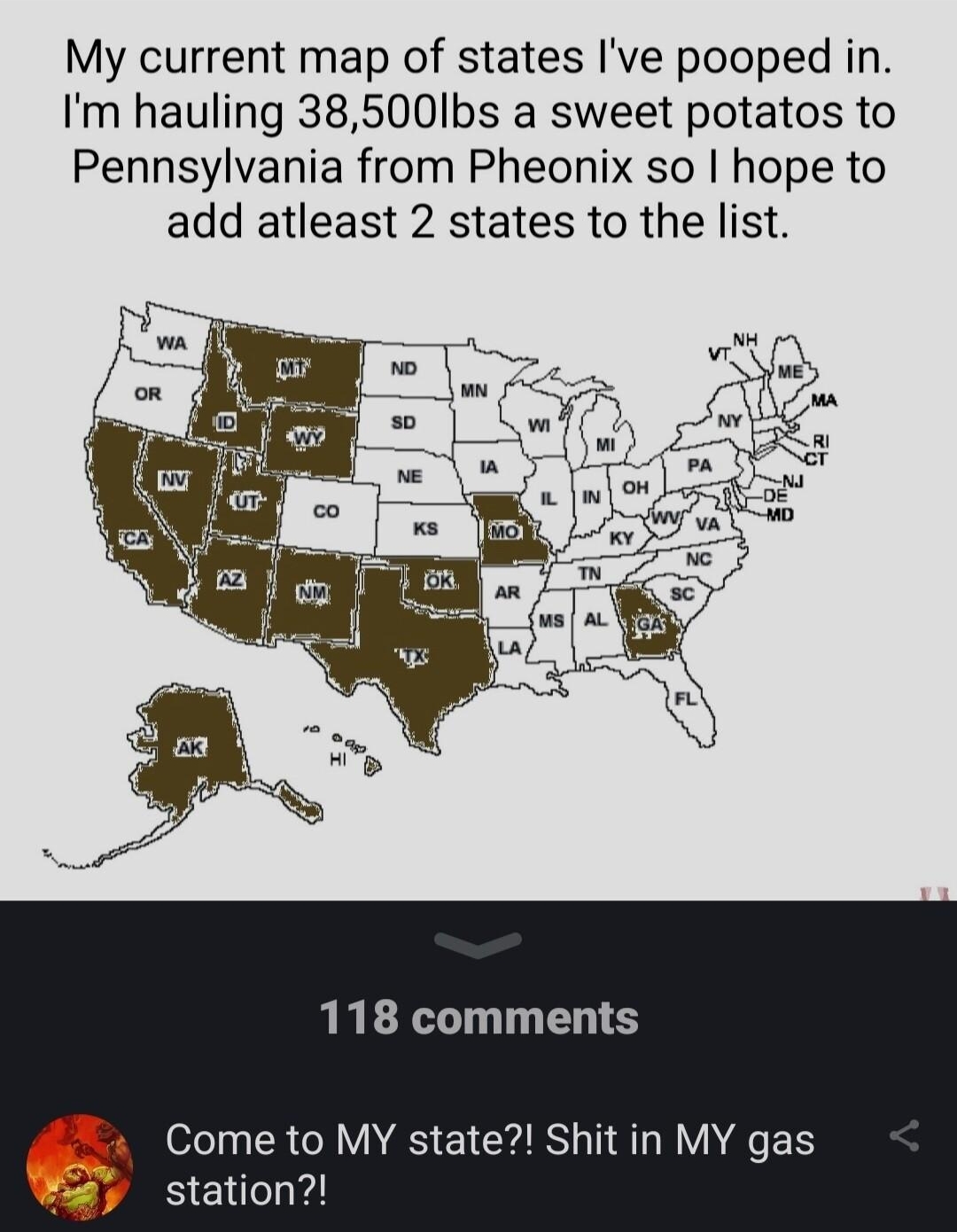Select Nevada (NV) on the map
This screenshot has height=1232, width=957.
click(174, 481)
